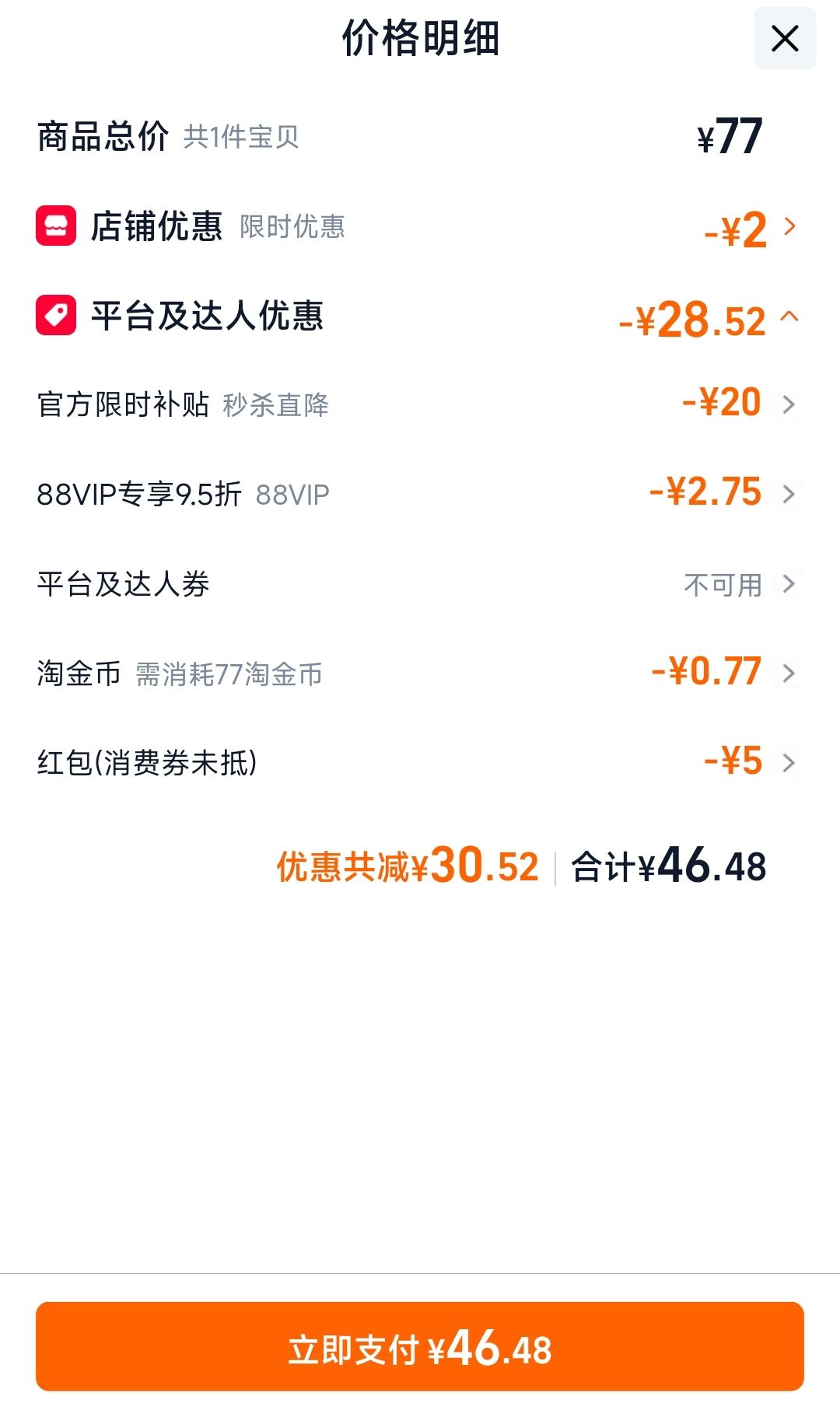Screen dimensions: 840x1403
Task: Close the 价格明细 panel
Action: [785, 38]
